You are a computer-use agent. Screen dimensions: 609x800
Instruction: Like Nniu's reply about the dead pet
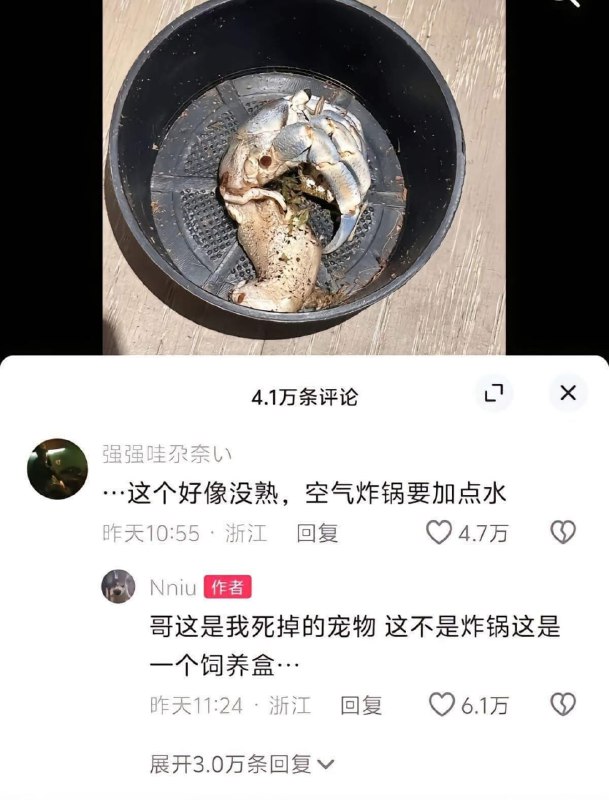point(443,704)
